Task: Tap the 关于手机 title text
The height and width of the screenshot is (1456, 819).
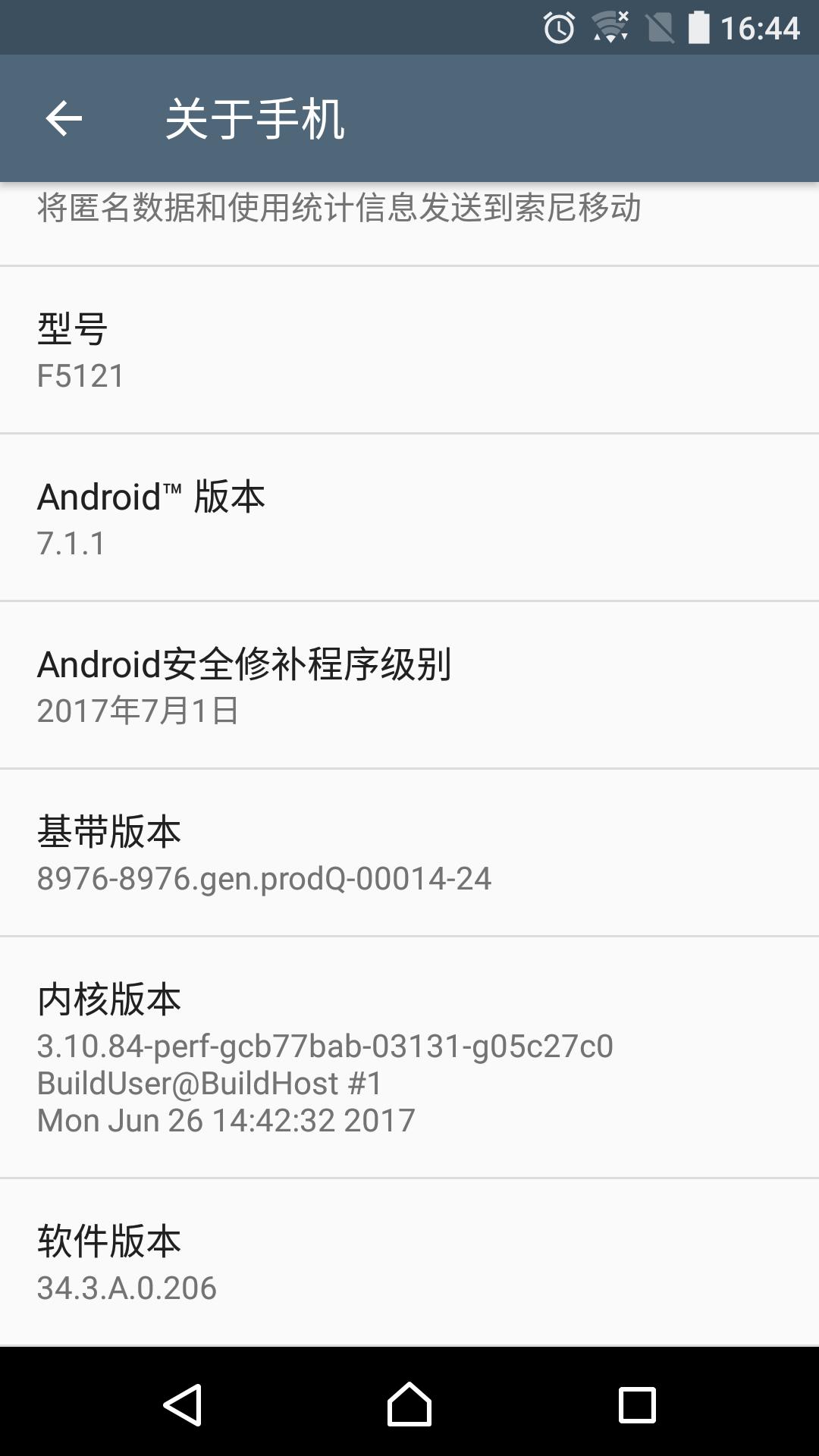Action: [255, 118]
